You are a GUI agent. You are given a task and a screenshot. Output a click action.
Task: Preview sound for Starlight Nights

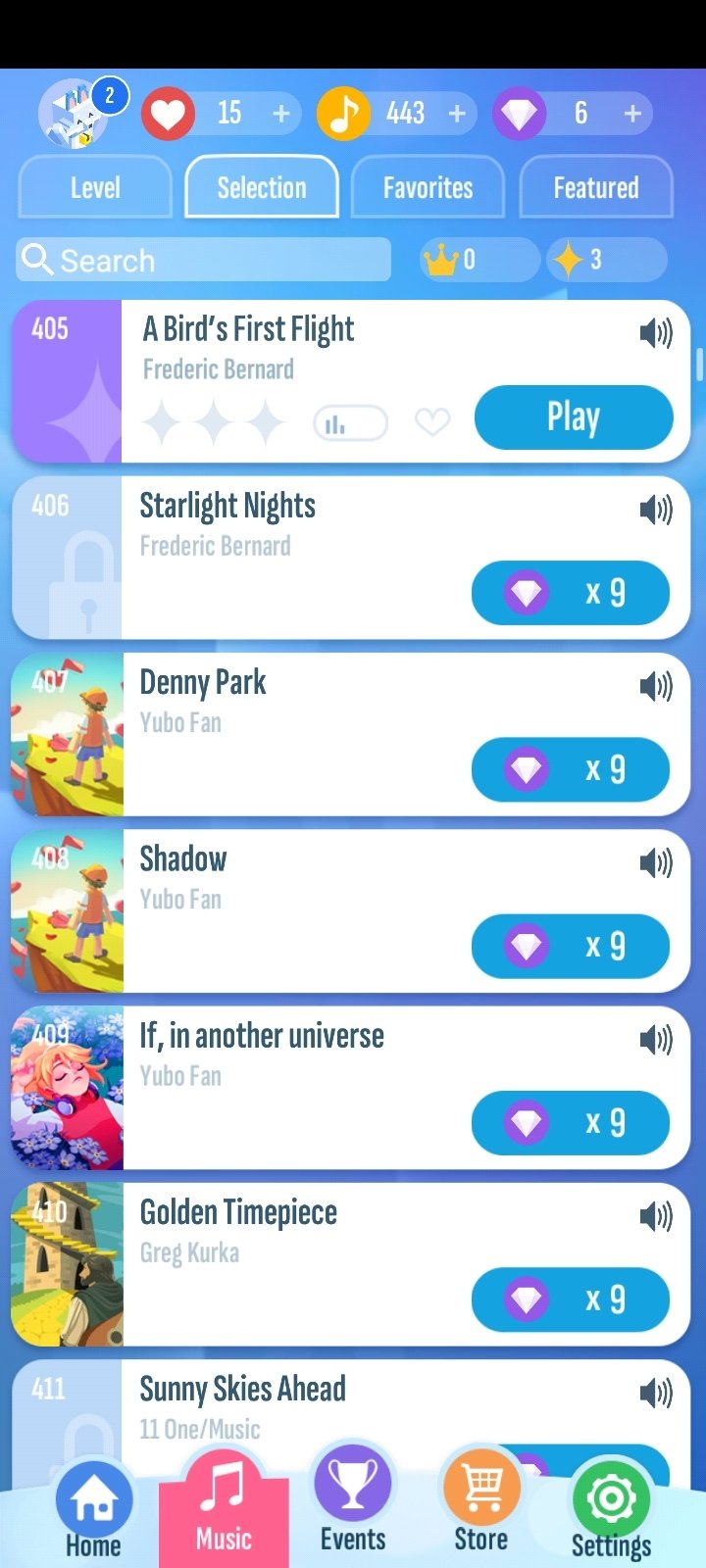(x=656, y=510)
